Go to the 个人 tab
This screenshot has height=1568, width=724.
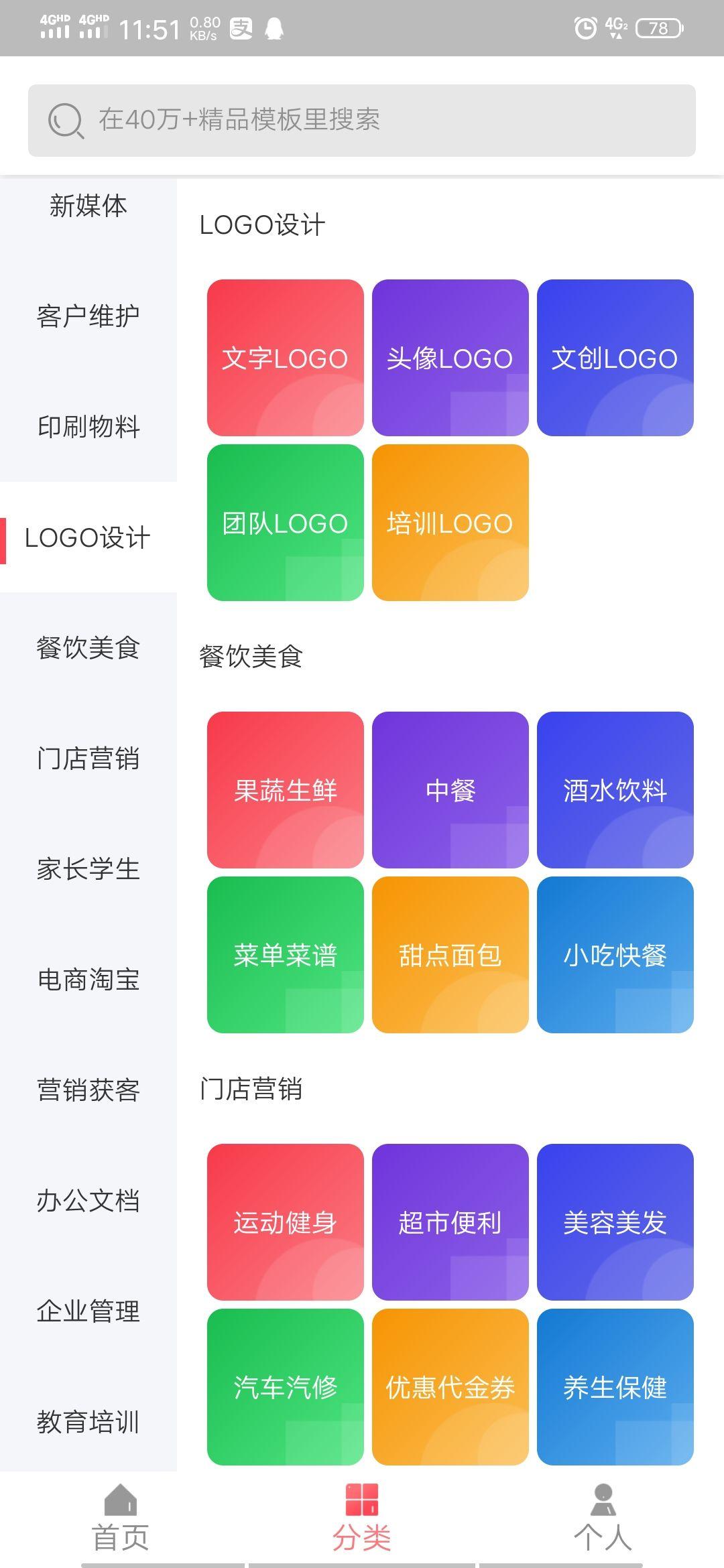603,1518
